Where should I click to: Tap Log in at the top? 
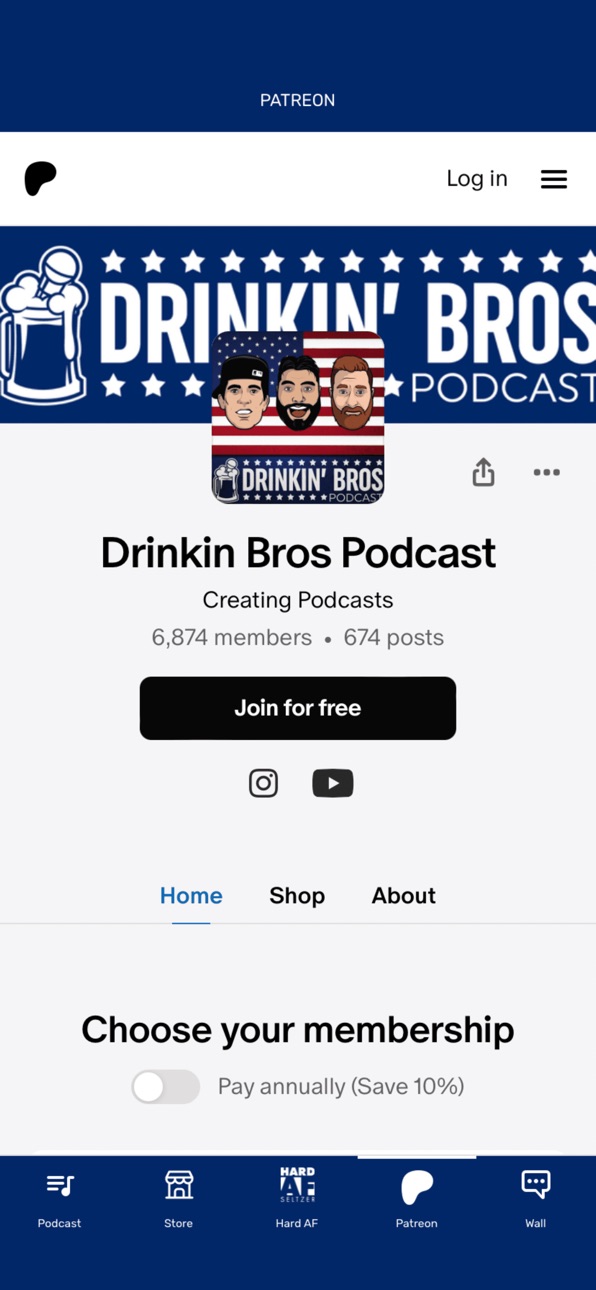(477, 179)
